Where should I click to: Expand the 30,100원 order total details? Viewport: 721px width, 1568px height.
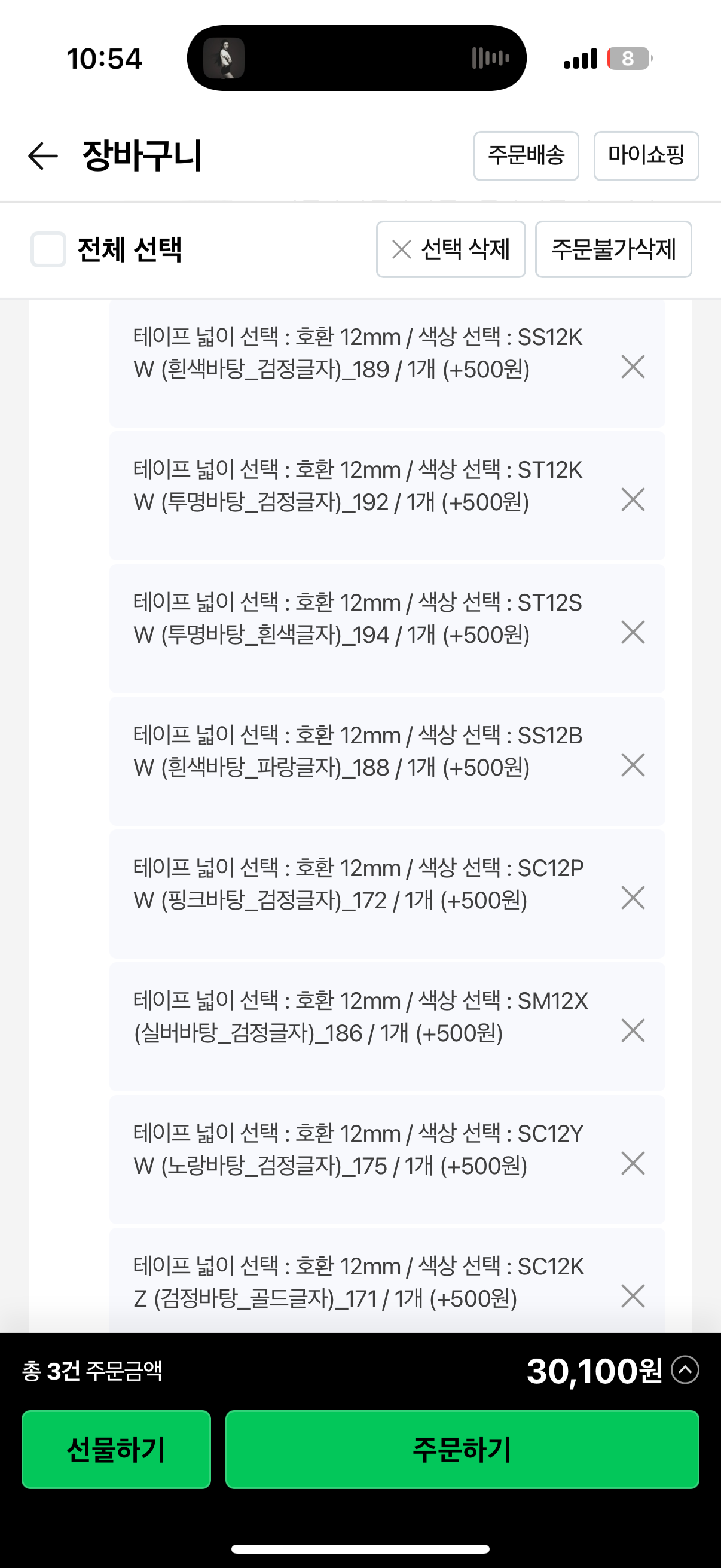coord(685,1370)
